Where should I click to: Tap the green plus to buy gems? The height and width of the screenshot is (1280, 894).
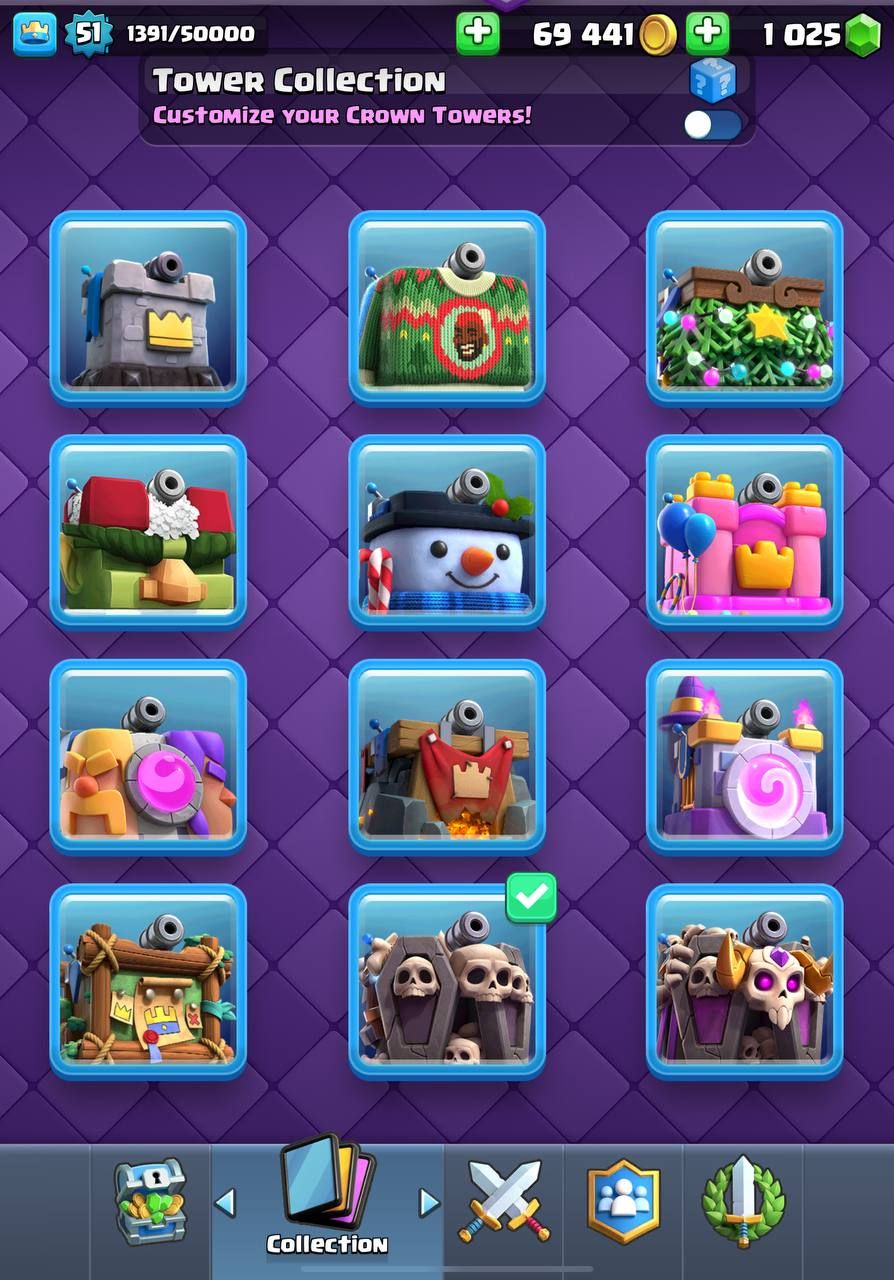click(x=708, y=33)
